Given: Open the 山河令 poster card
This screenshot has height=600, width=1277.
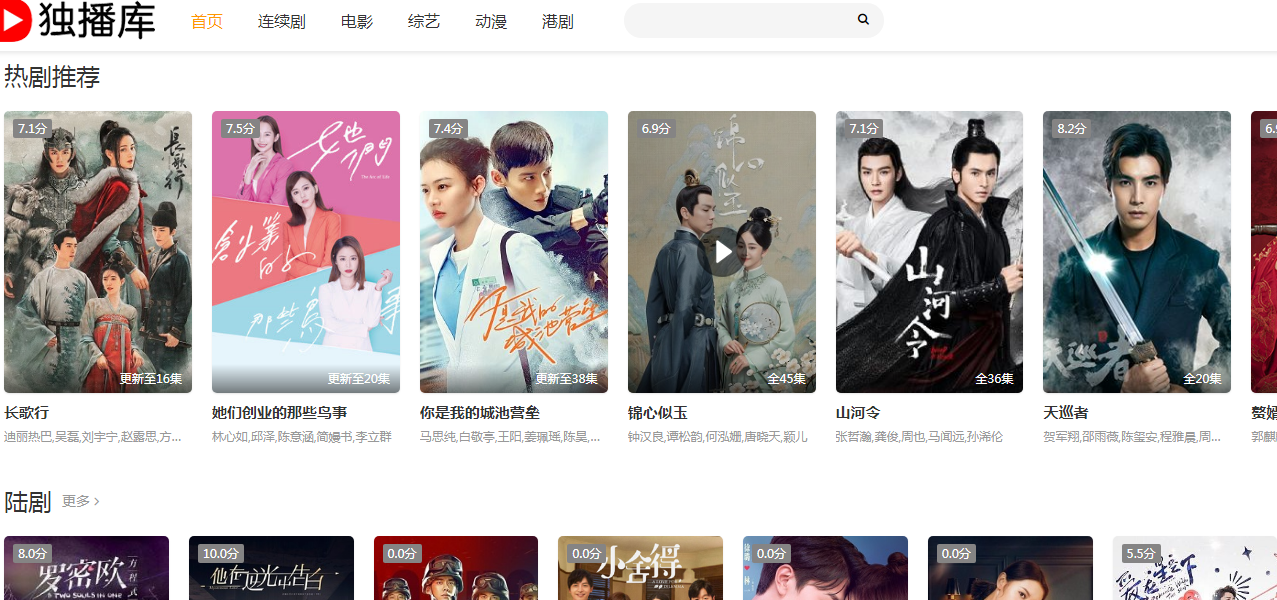Looking at the screenshot, I should click(x=929, y=251).
